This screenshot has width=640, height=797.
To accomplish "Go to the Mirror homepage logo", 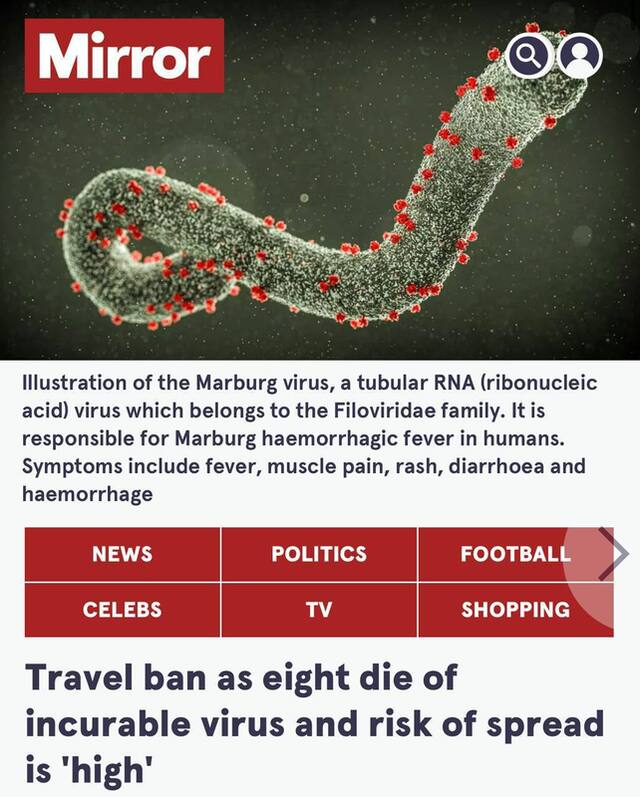I will (x=125, y=56).
